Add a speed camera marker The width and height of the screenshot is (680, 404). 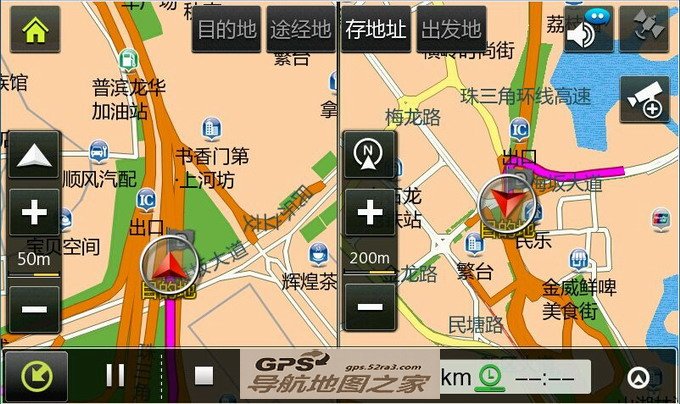point(643,100)
